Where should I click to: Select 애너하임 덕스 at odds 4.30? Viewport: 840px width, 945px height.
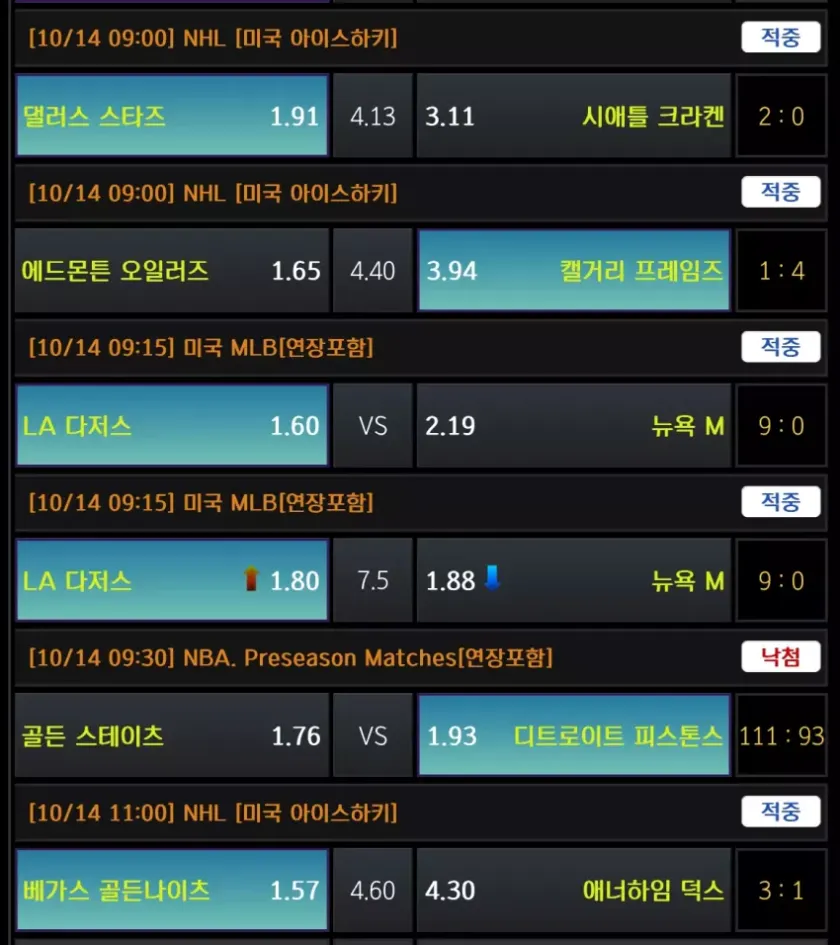573,890
